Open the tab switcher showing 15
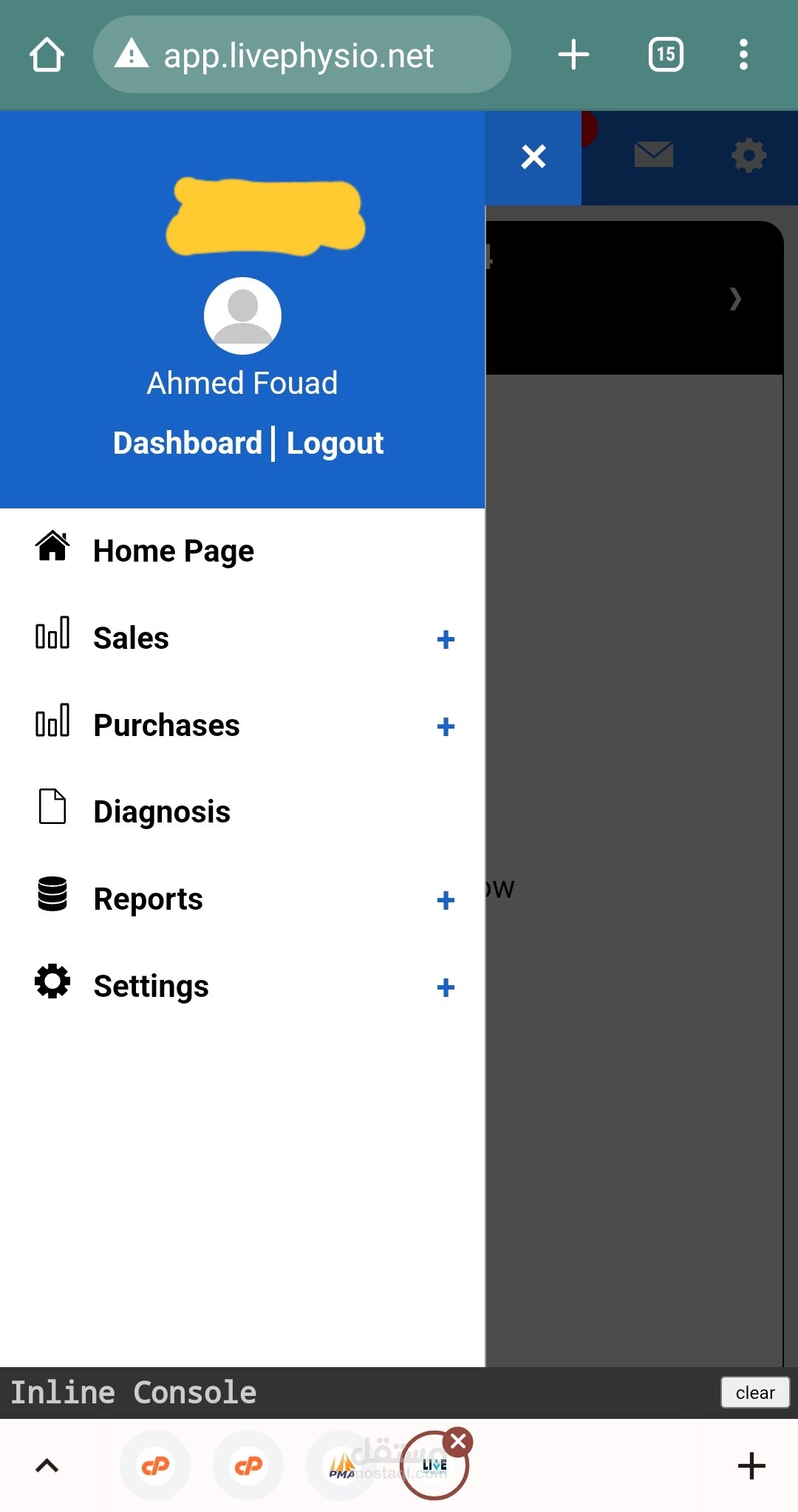 point(666,55)
